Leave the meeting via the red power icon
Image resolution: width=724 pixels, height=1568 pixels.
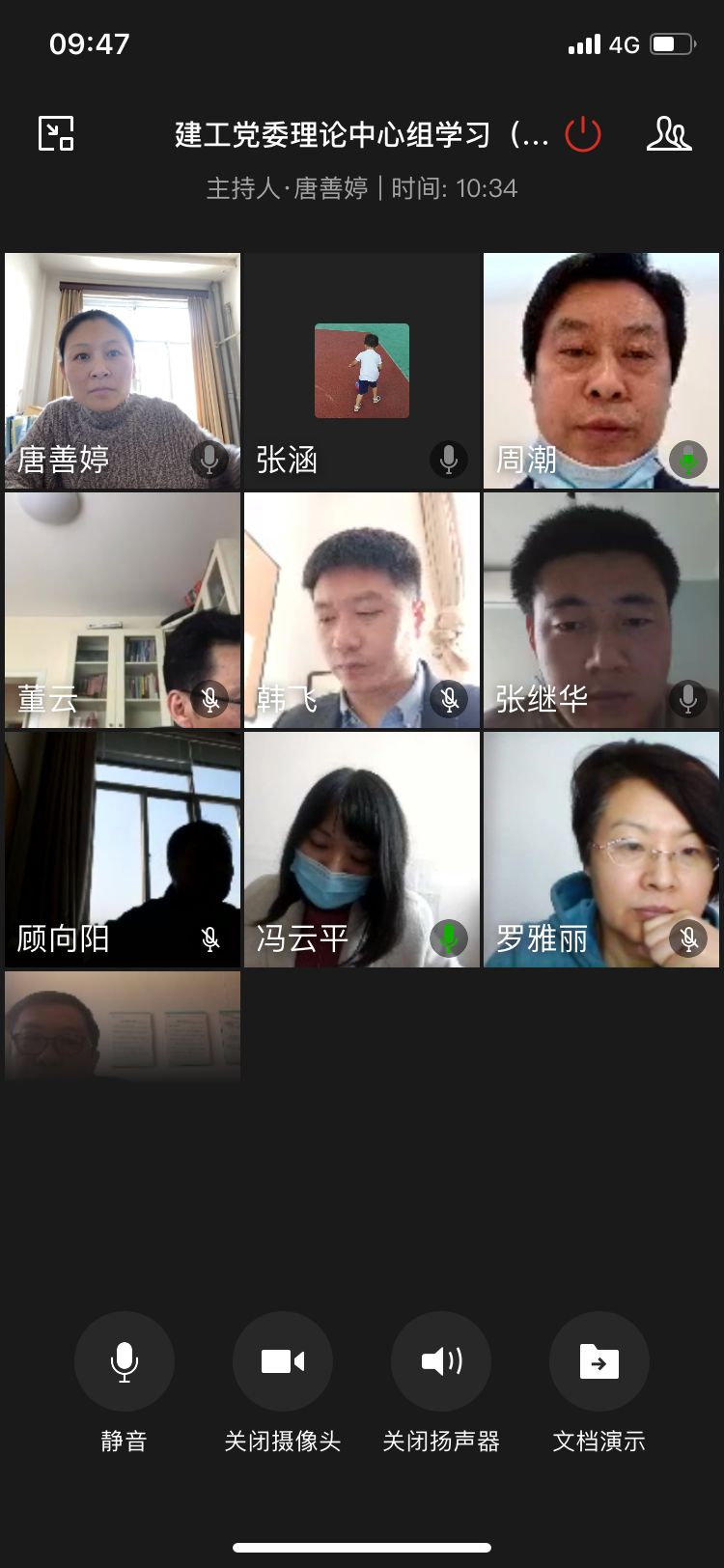click(583, 134)
